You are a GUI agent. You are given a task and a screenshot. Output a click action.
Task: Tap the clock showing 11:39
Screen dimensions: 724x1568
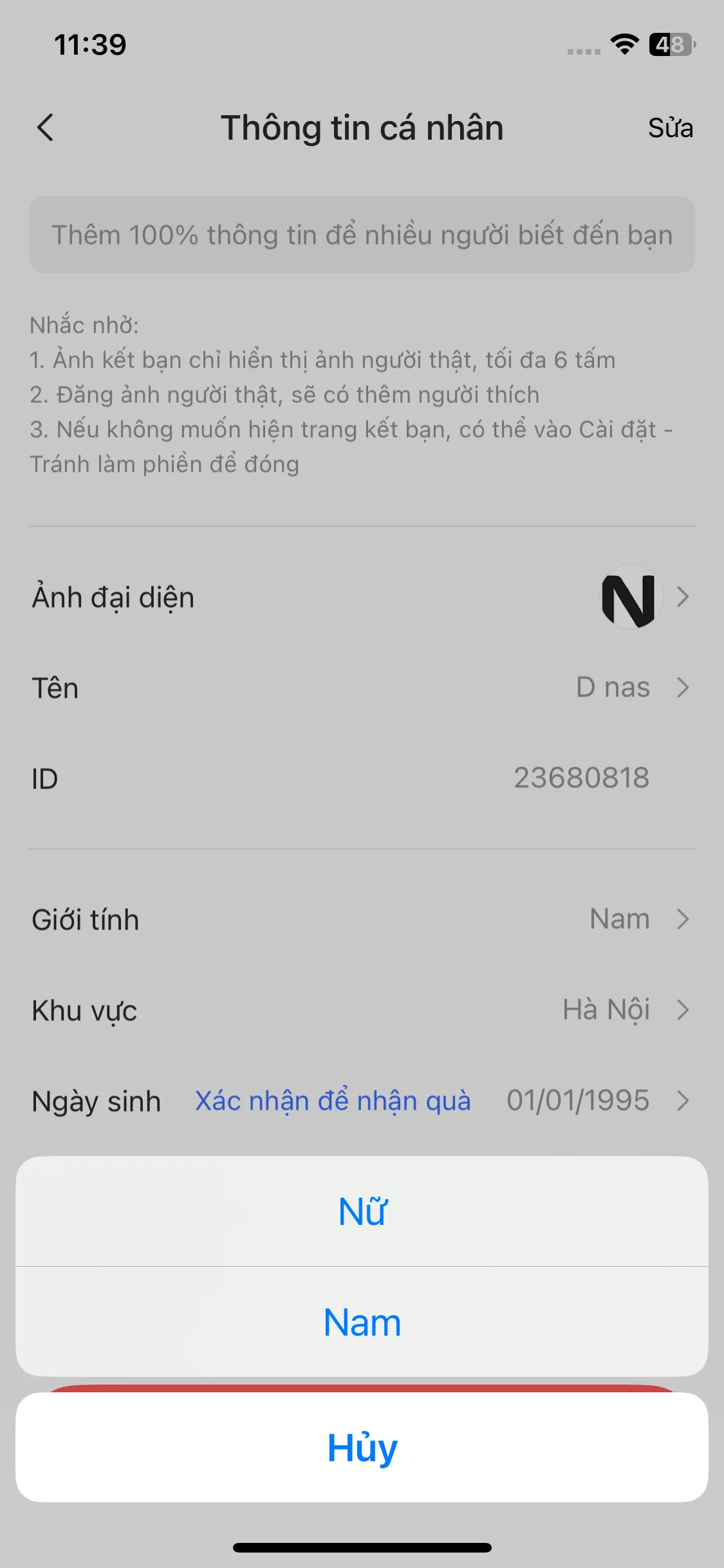pyautogui.click(x=90, y=44)
